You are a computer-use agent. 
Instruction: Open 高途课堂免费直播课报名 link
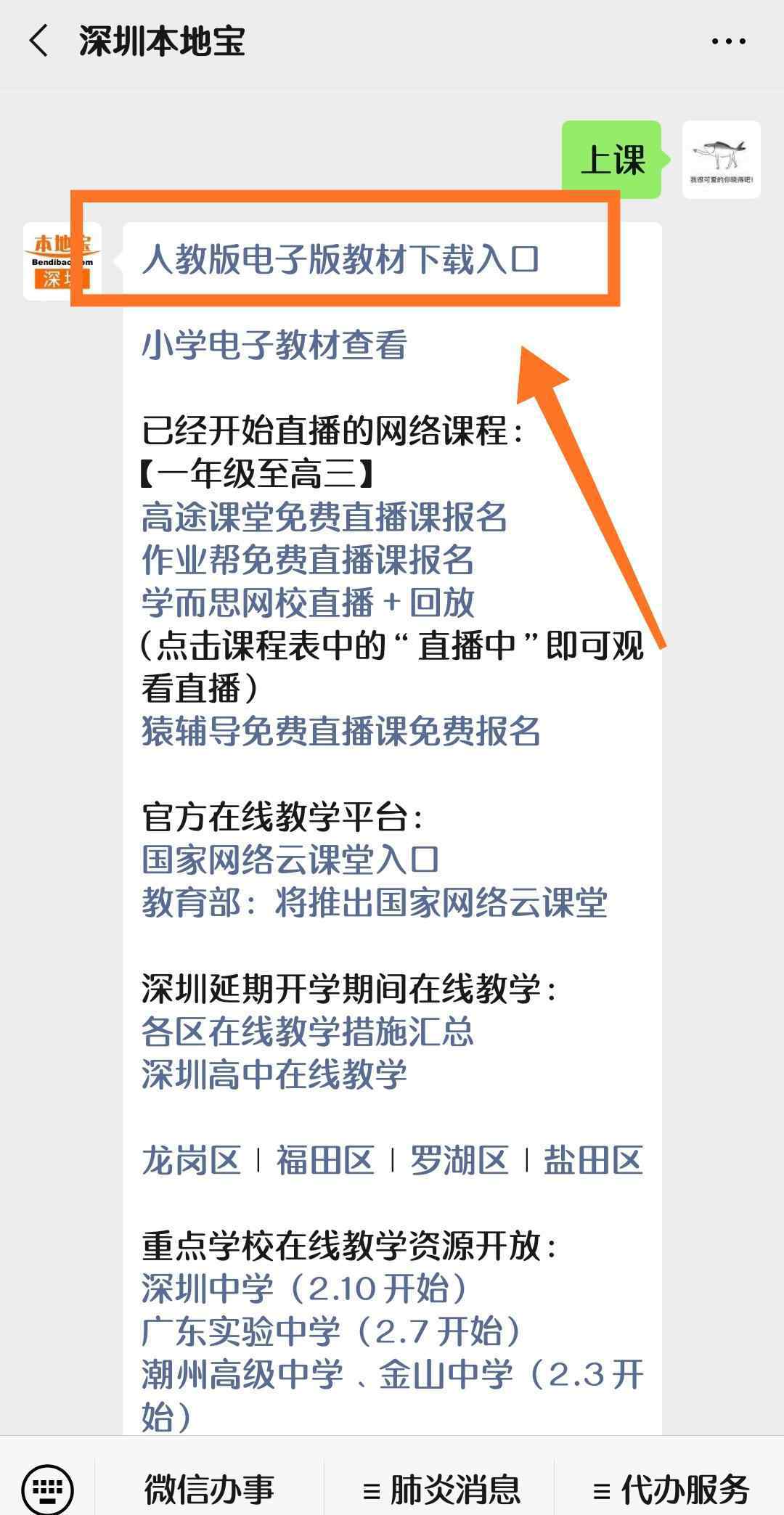(324, 517)
